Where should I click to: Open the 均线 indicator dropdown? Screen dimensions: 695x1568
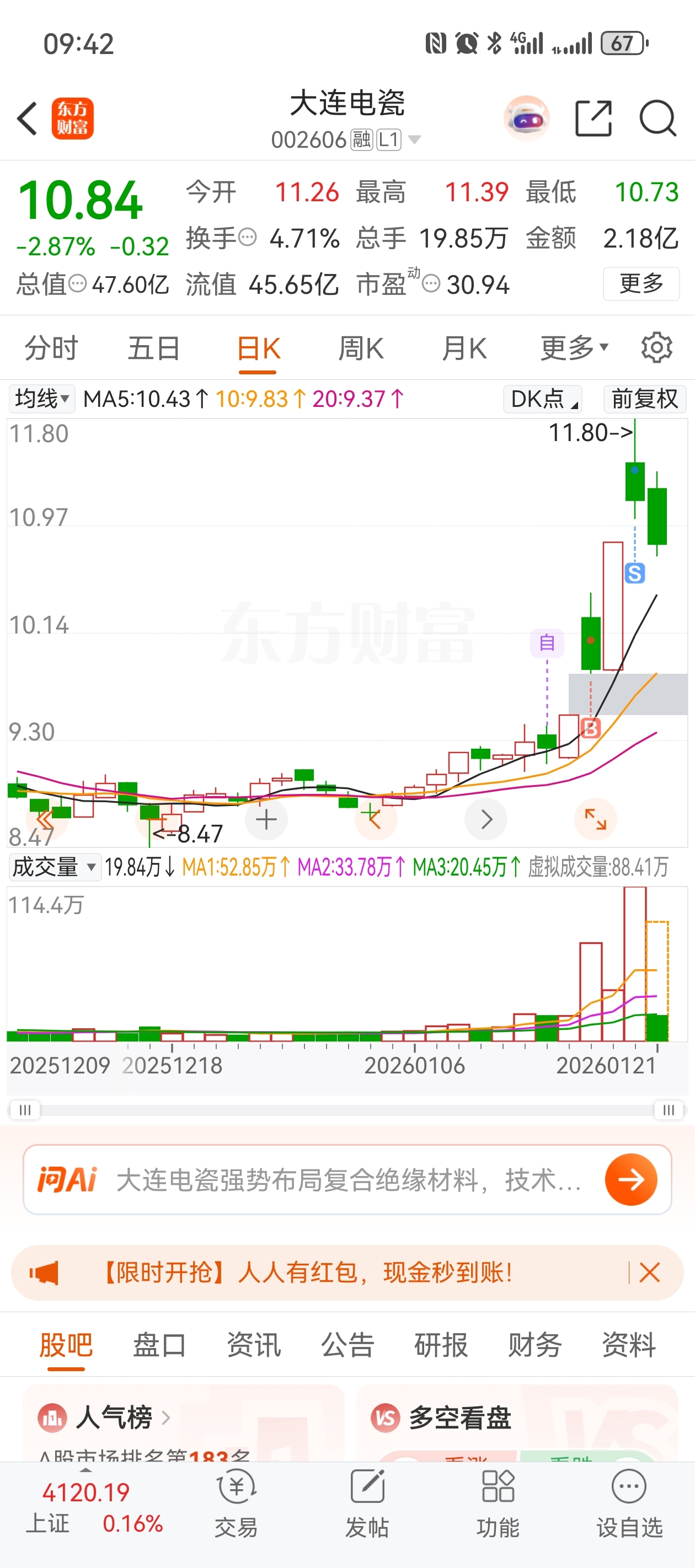coord(41,399)
